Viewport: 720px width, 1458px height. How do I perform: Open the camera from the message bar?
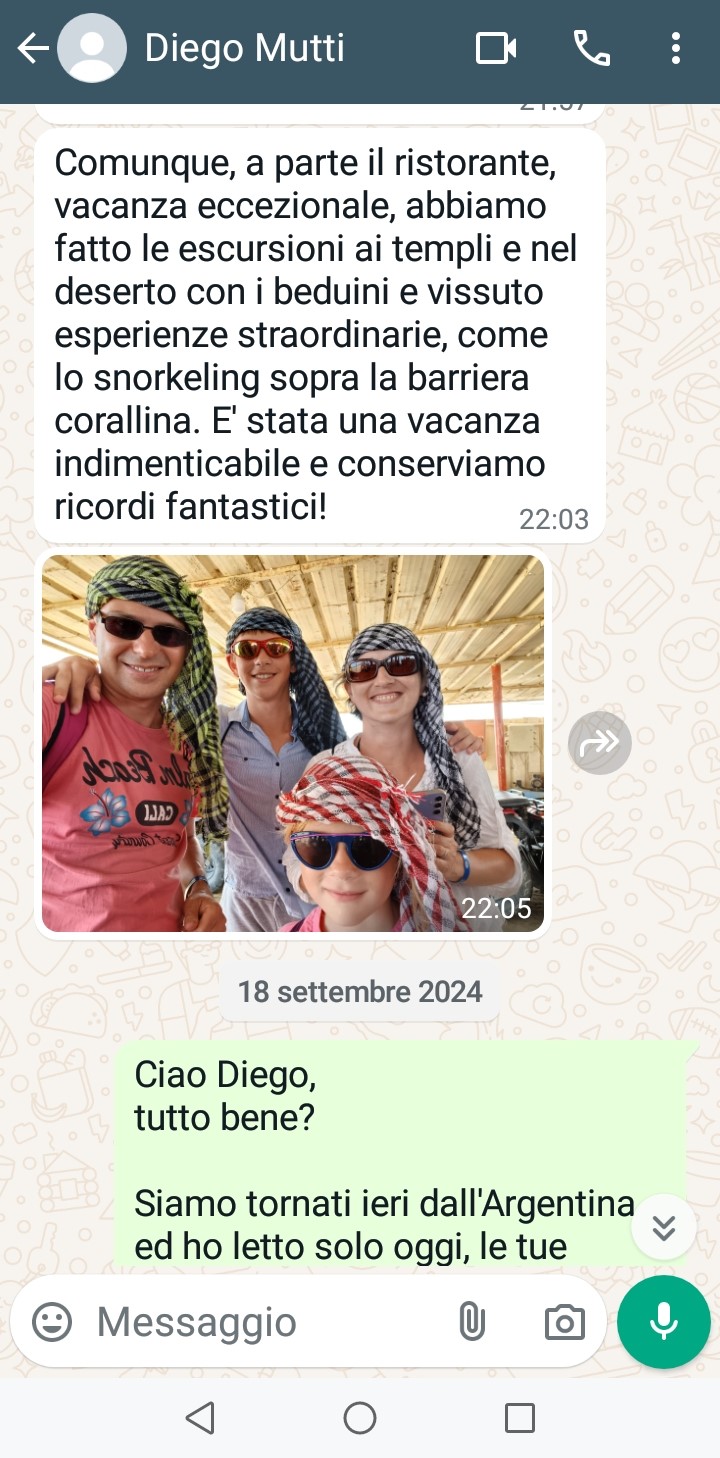pyautogui.click(x=564, y=1322)
